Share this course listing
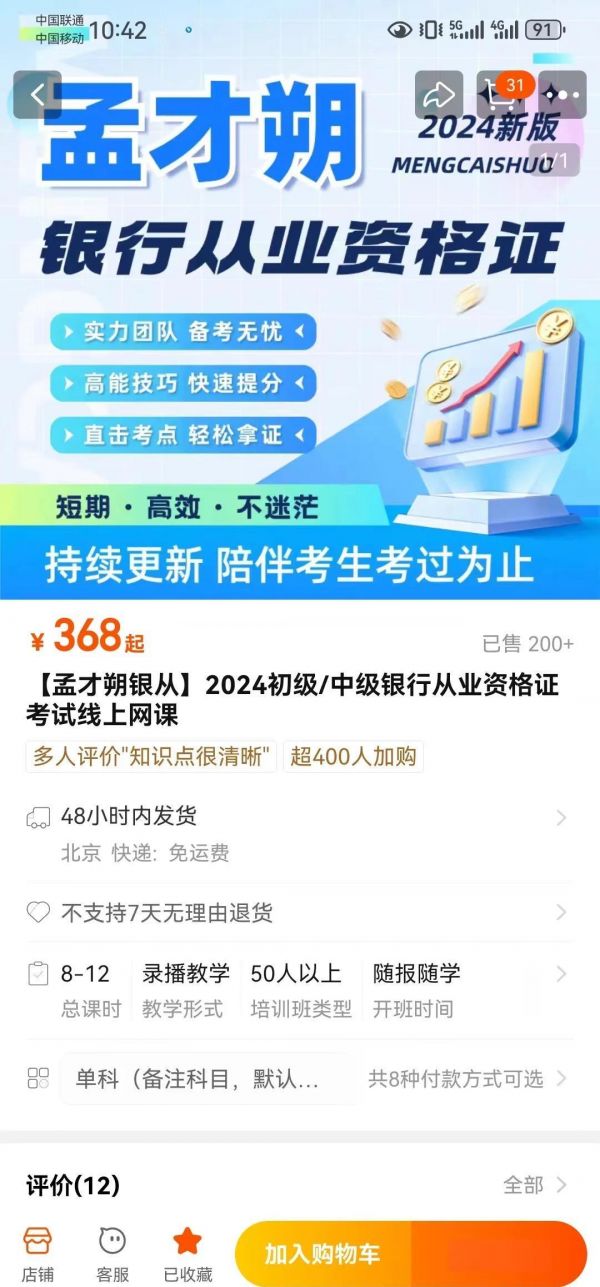 pyautogui.click(x=439, y=95)
